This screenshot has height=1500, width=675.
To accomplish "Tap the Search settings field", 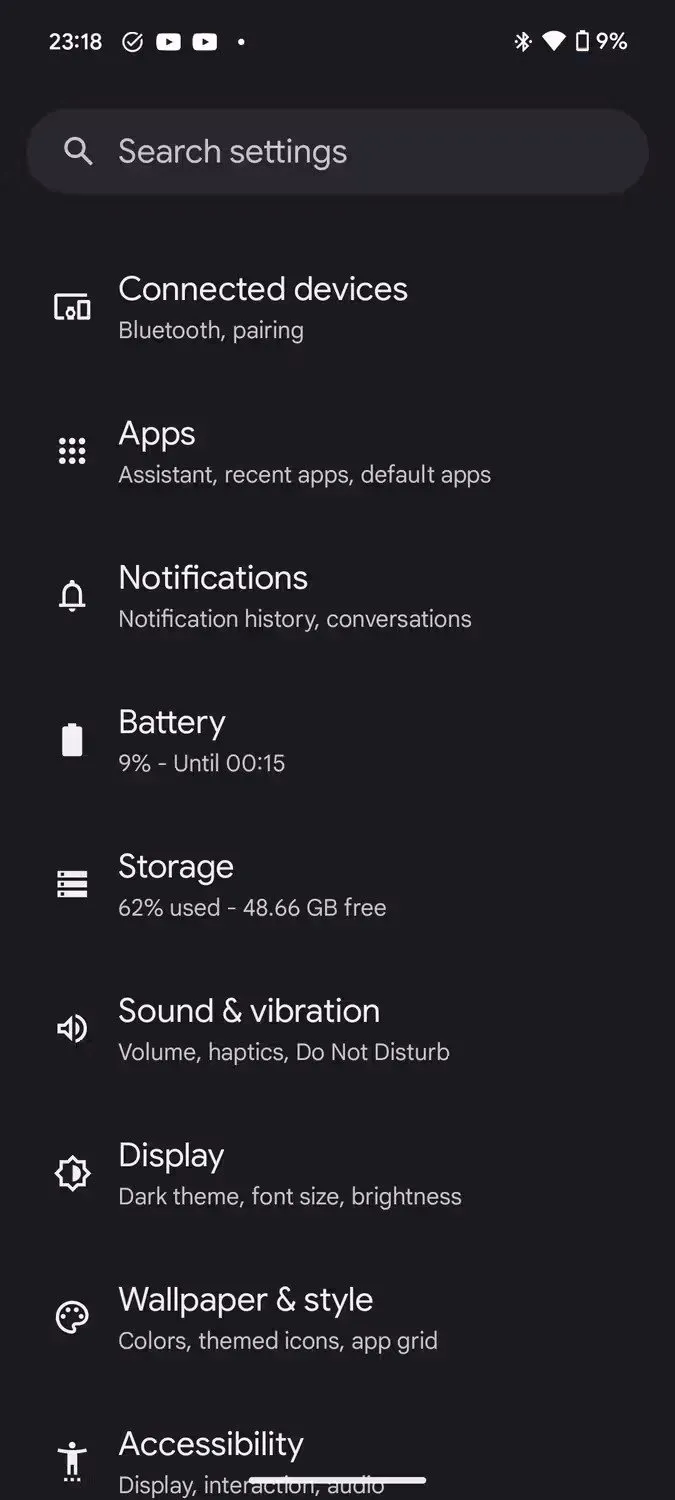I will tap(337, 152).
